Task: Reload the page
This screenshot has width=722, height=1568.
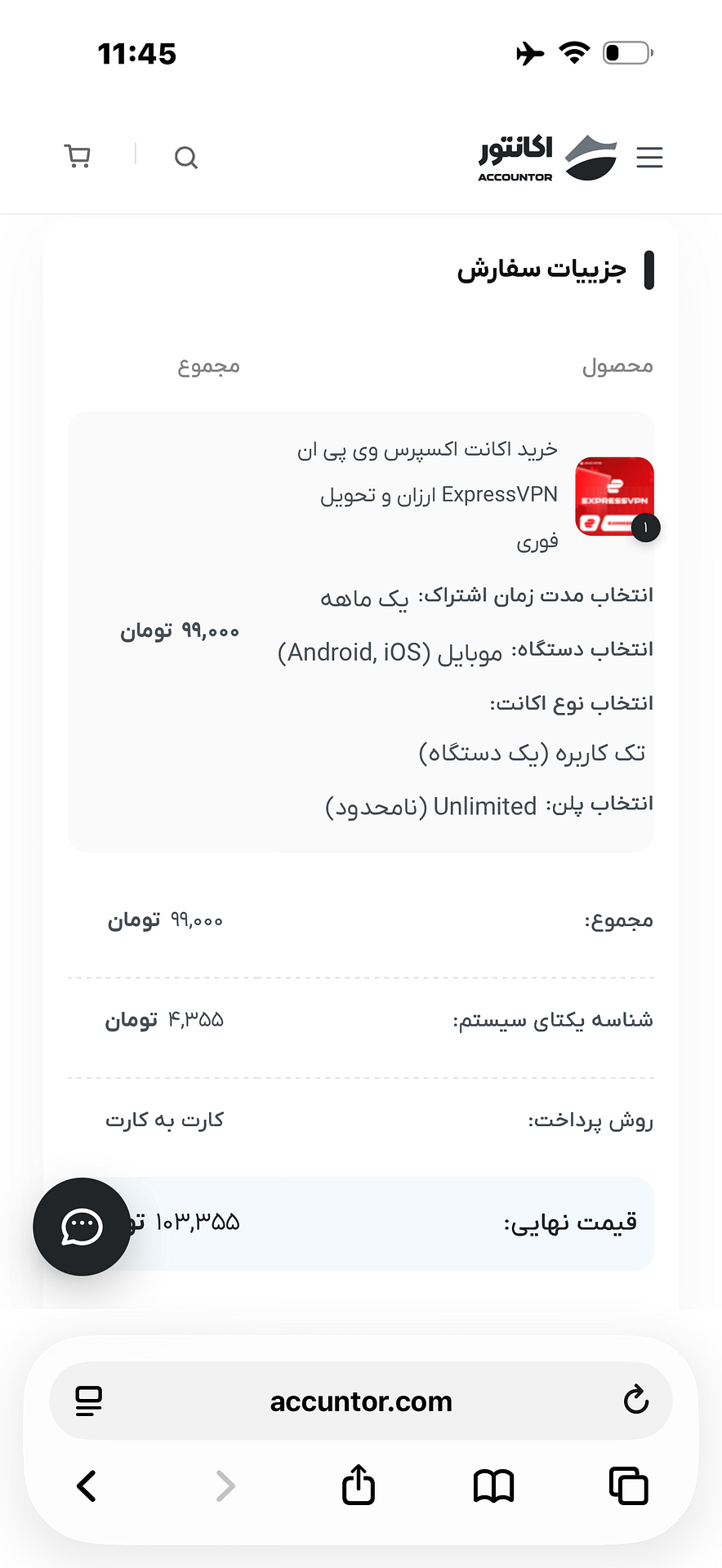Action: (635, 1401)
